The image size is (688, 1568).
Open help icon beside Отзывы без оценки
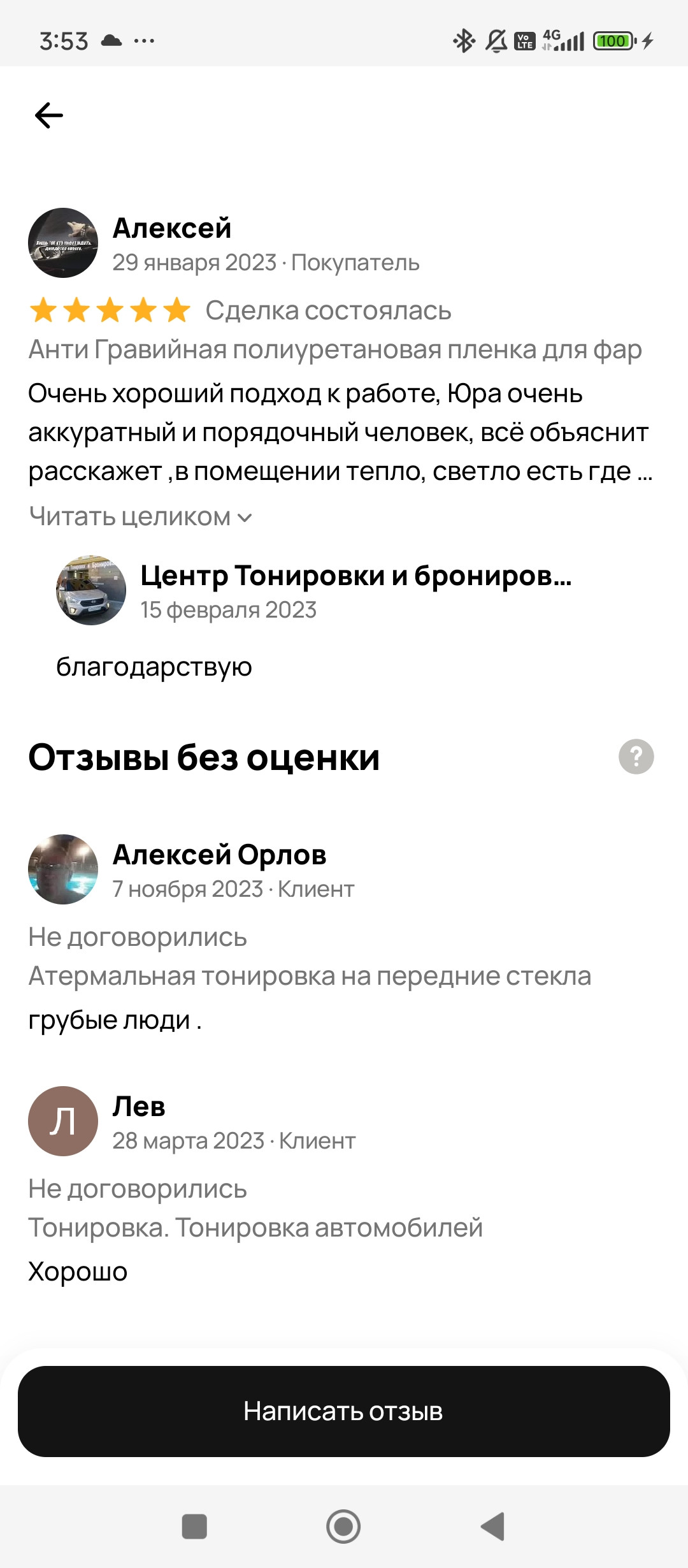click(636, 757)
